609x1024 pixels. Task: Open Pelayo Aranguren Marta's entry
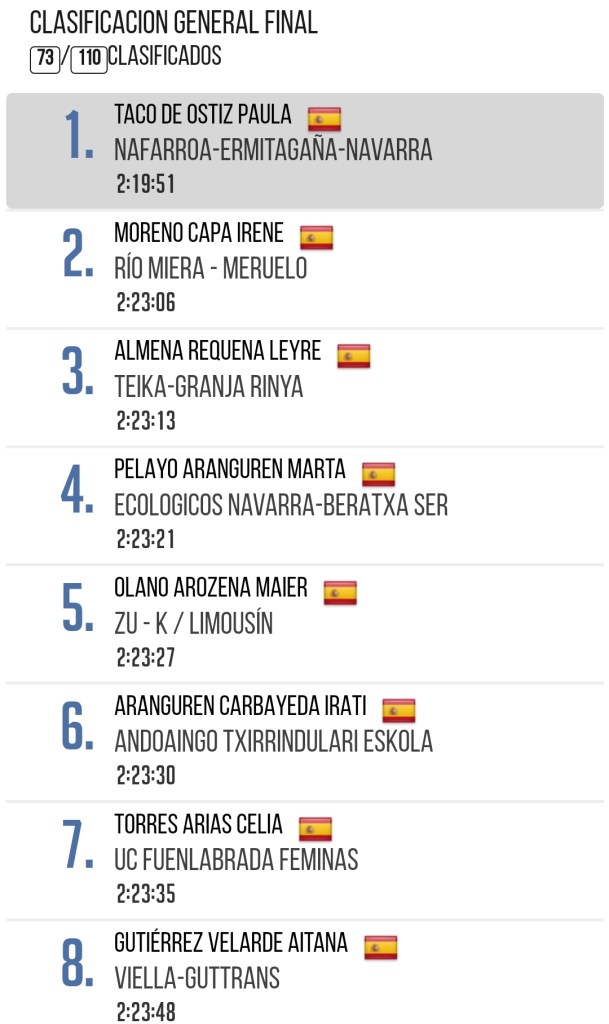point(304,505)
